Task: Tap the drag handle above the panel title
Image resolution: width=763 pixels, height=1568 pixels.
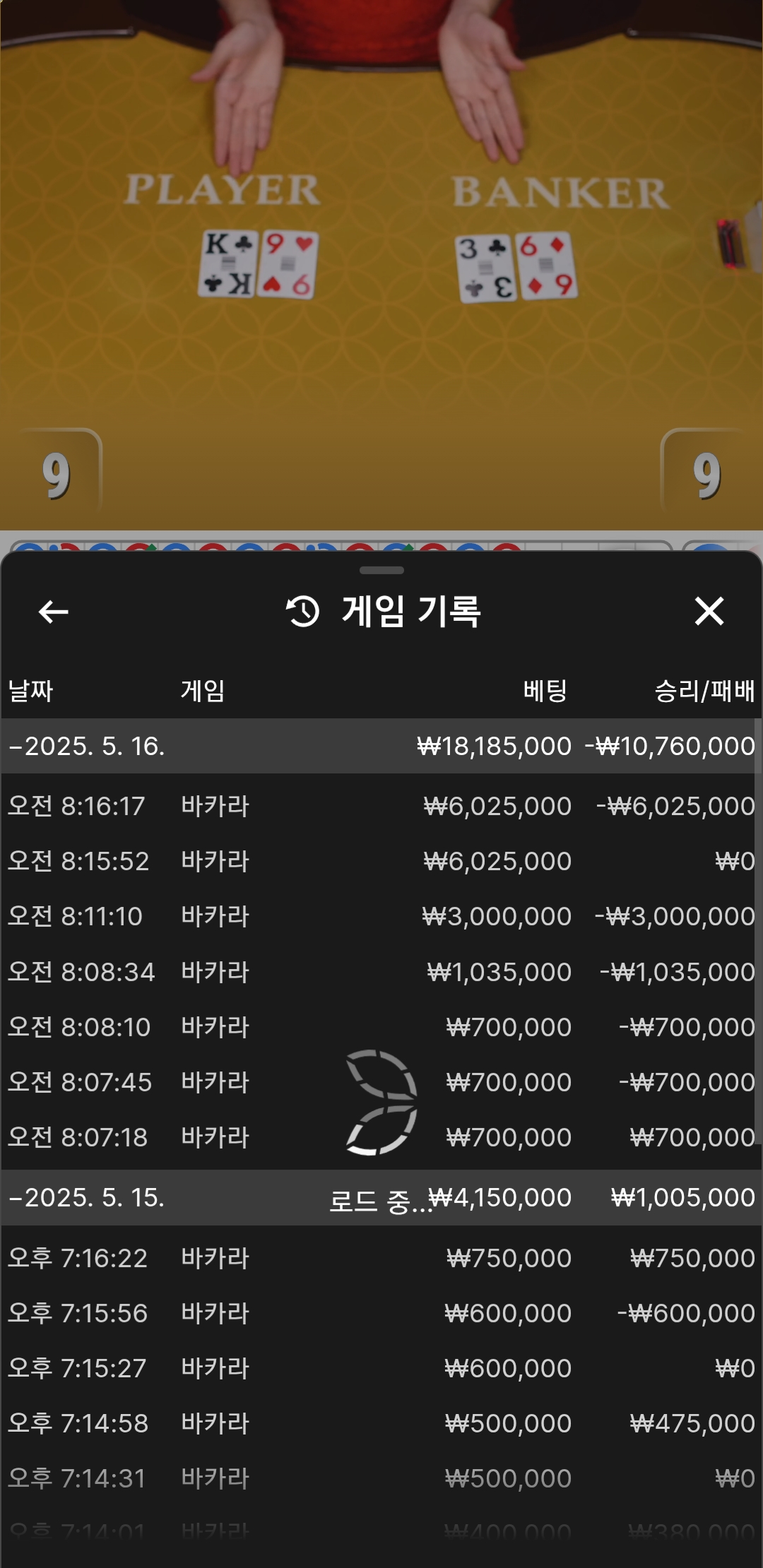Action: click(x=381, y=570)
